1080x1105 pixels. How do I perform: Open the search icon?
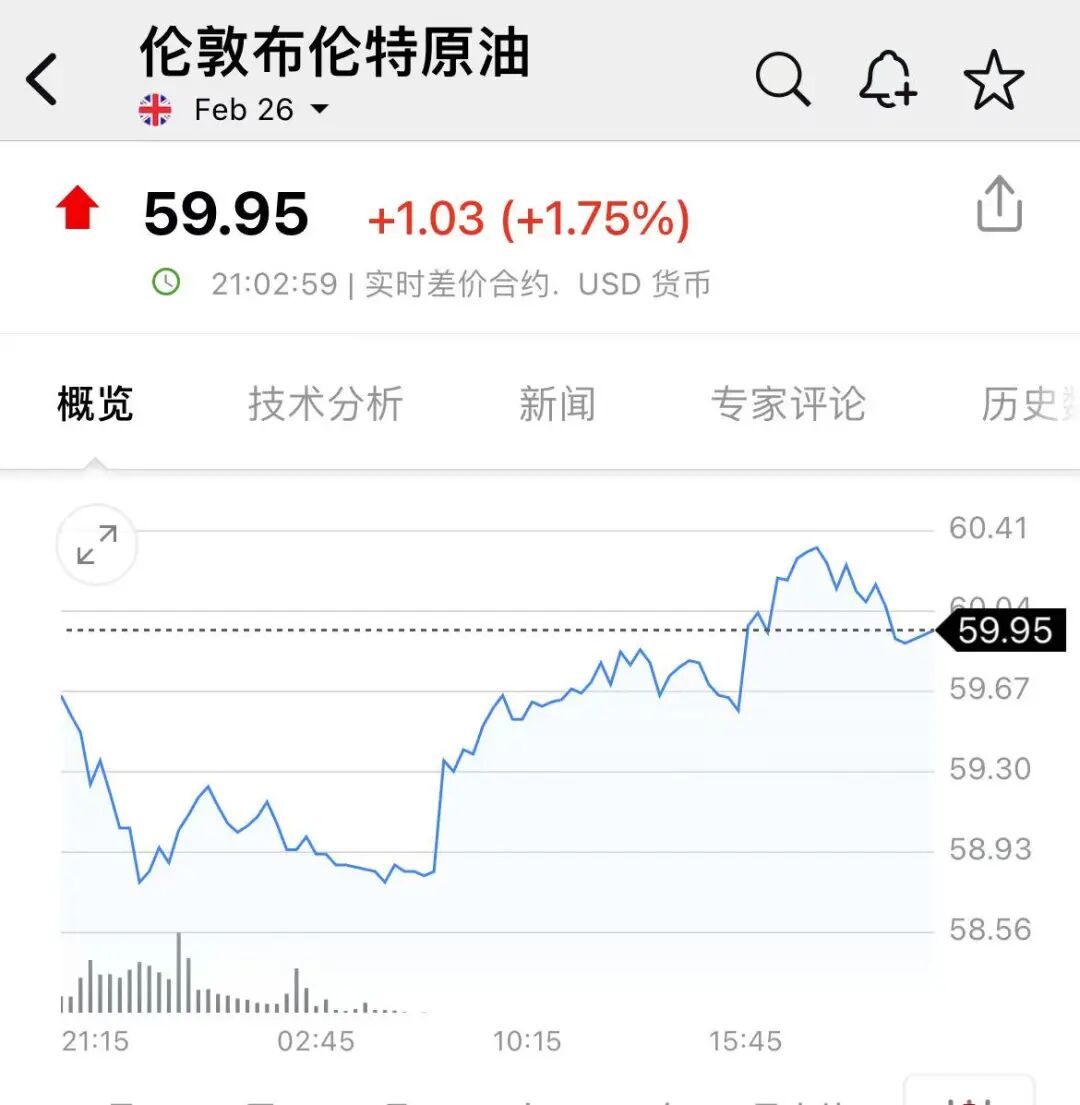[784, 78]
